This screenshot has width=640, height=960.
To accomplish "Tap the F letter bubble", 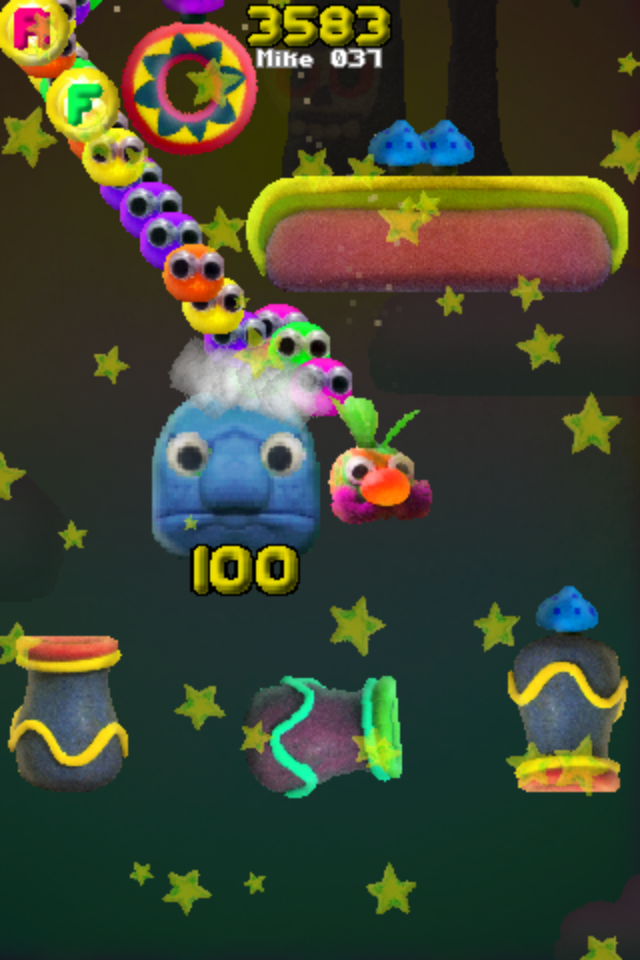I will click(x=82, y=102).
